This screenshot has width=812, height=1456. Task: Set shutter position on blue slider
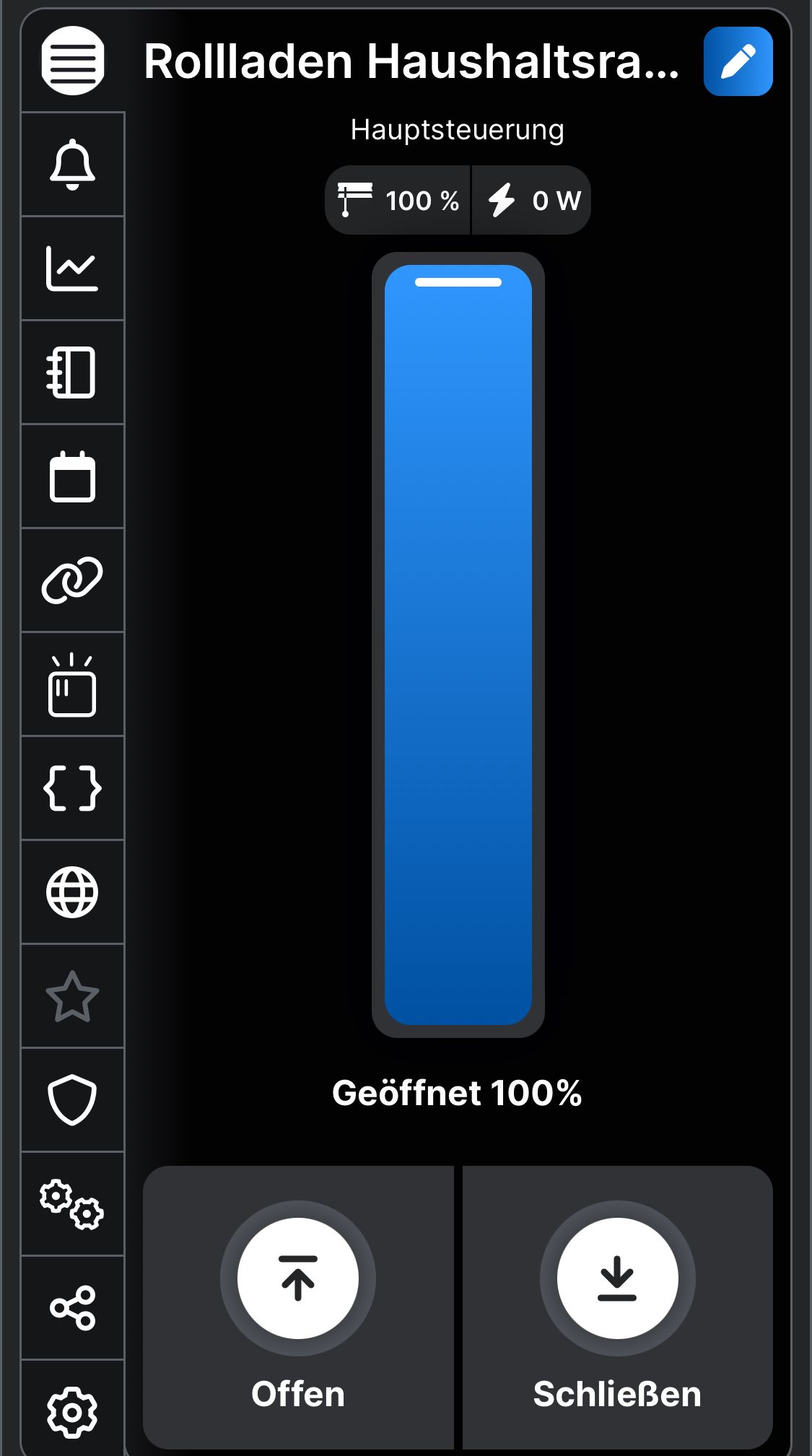tap(458, 645)
